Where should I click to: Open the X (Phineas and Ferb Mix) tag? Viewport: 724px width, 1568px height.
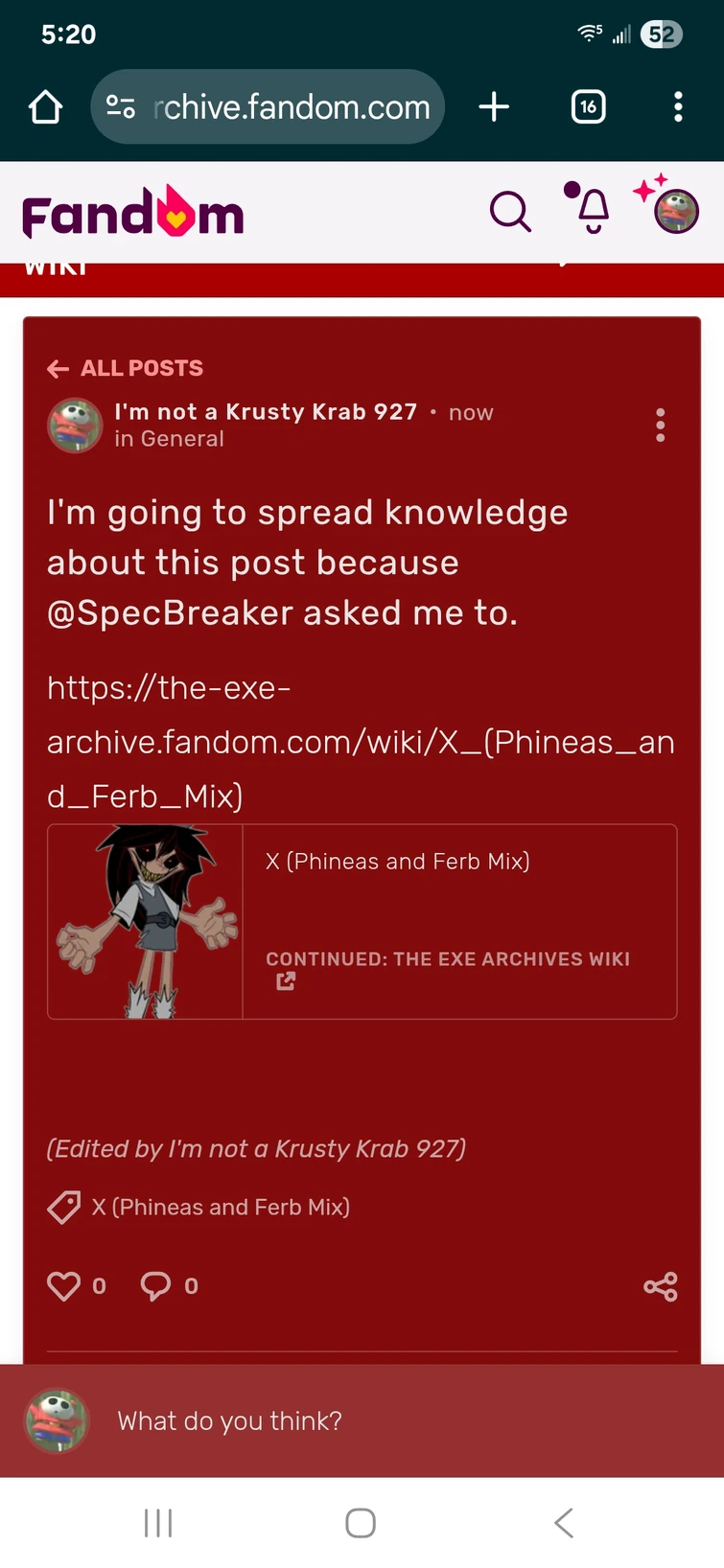click(220, 1207)
